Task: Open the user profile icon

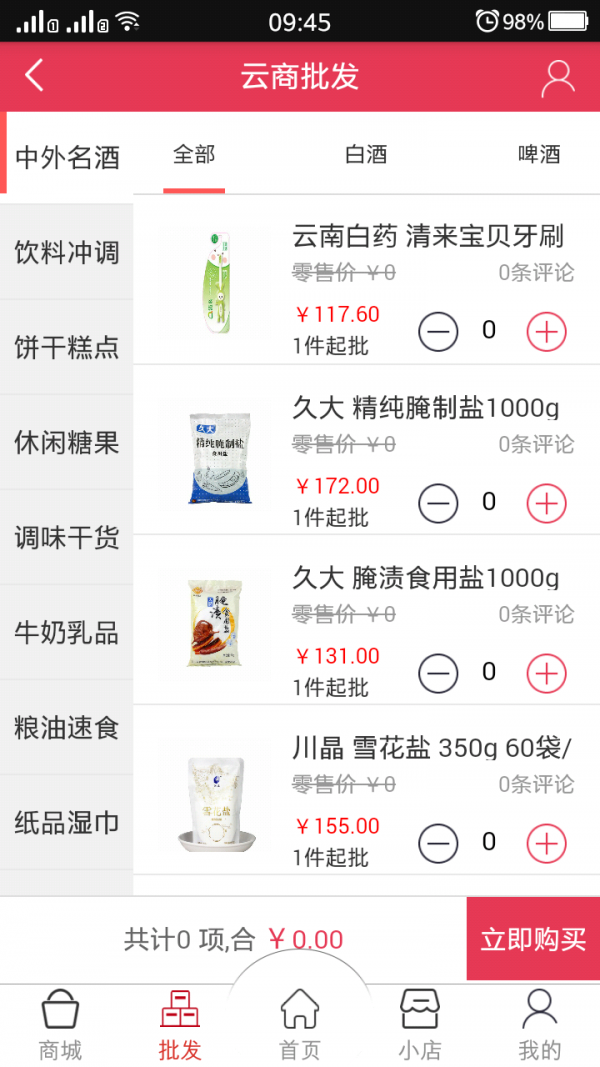Action: tap(558, 78)
